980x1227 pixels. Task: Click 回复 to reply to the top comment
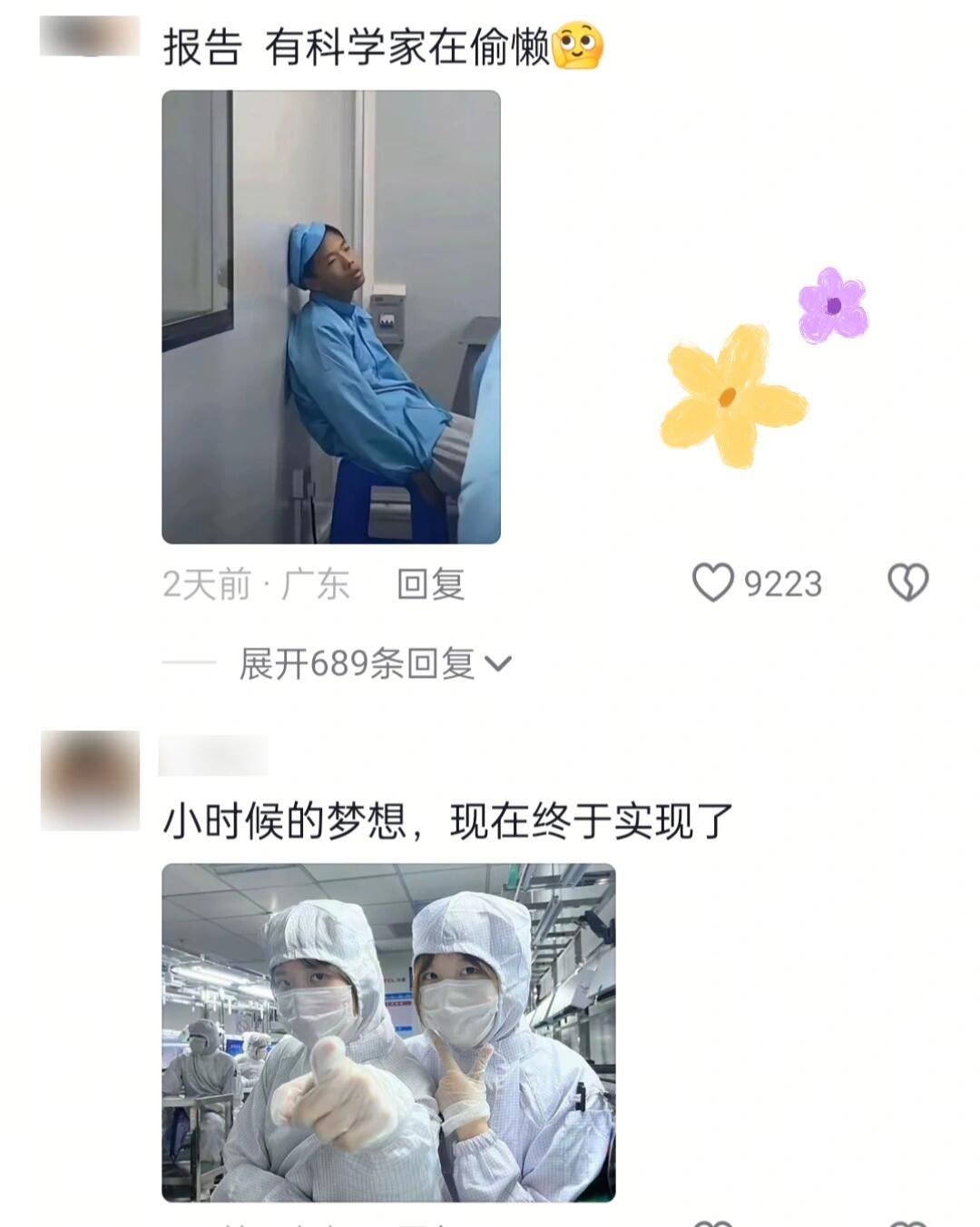tap(428, 585)
